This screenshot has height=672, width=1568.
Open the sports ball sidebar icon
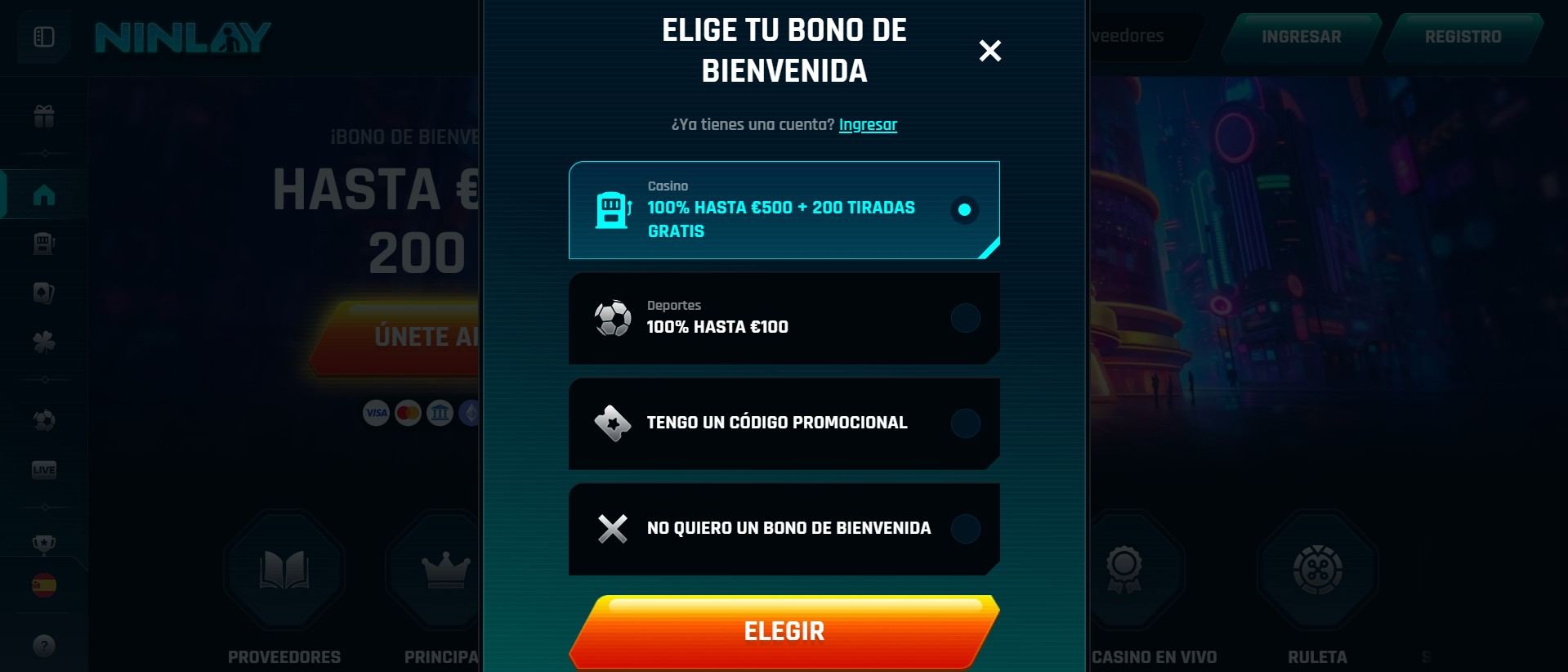tap(44, 420)
